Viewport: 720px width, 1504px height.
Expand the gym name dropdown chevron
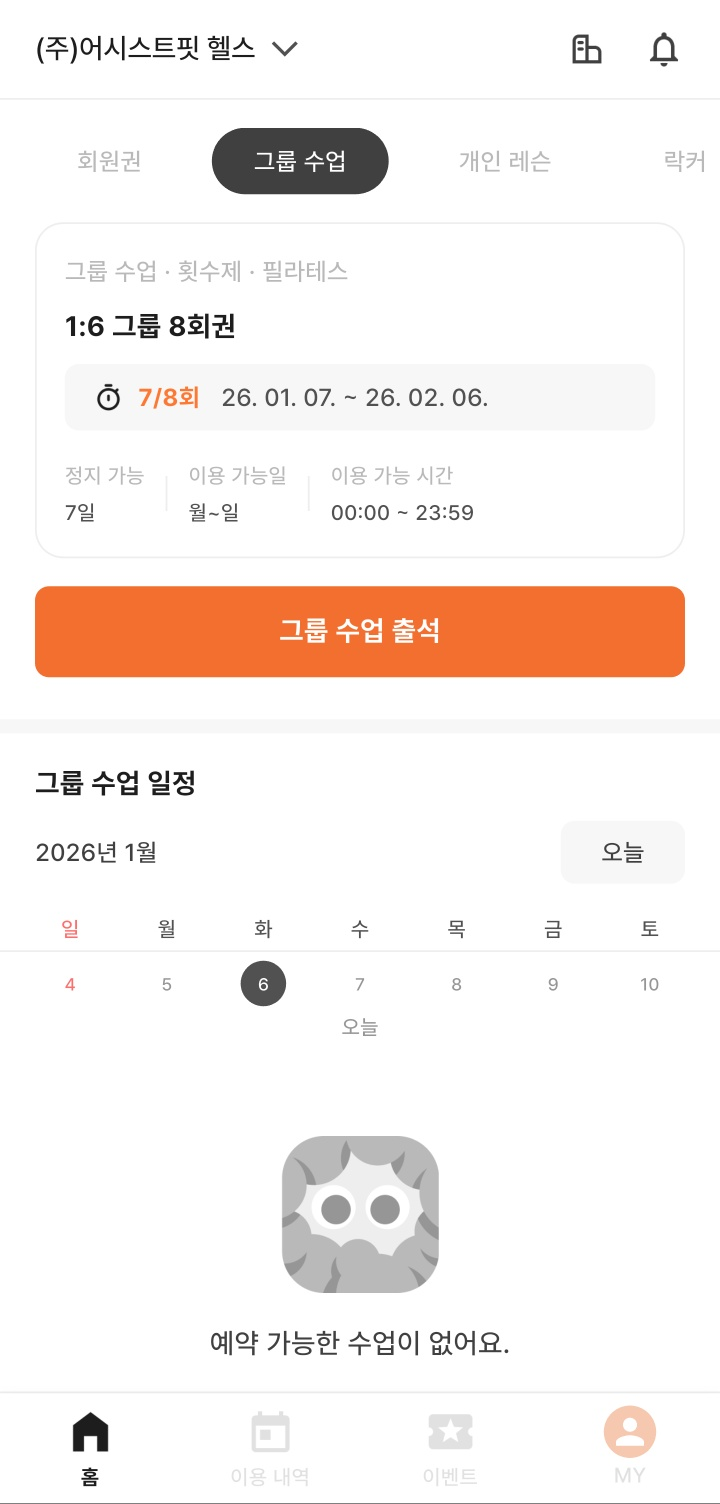[x=285, y=49]
